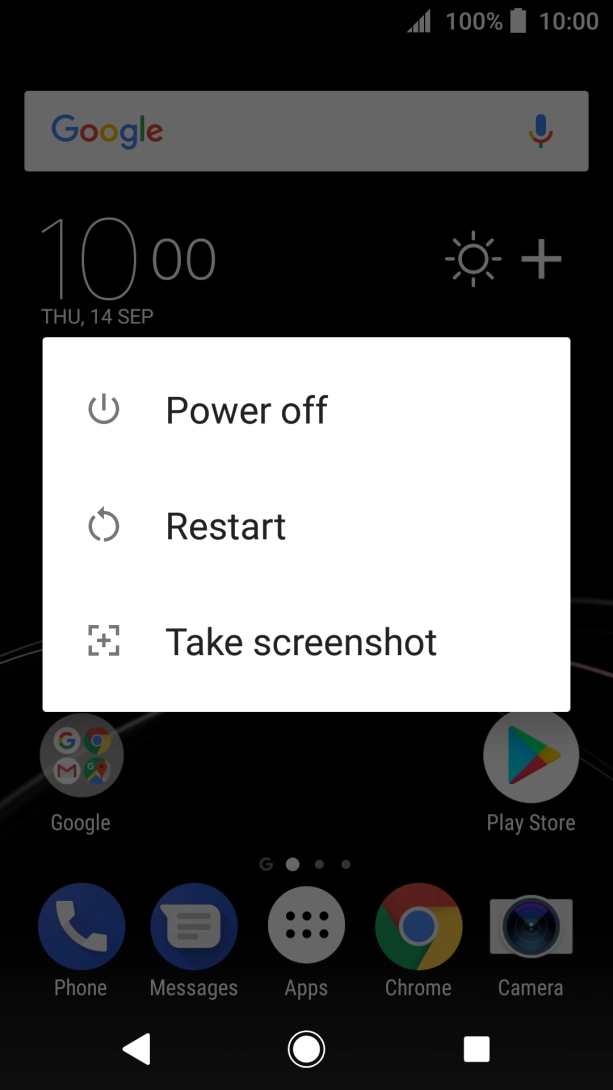The height and width of the screenshot is (1090, 613).
Task: Tap the large 10:00 clock widget
Action: [129, 259]
